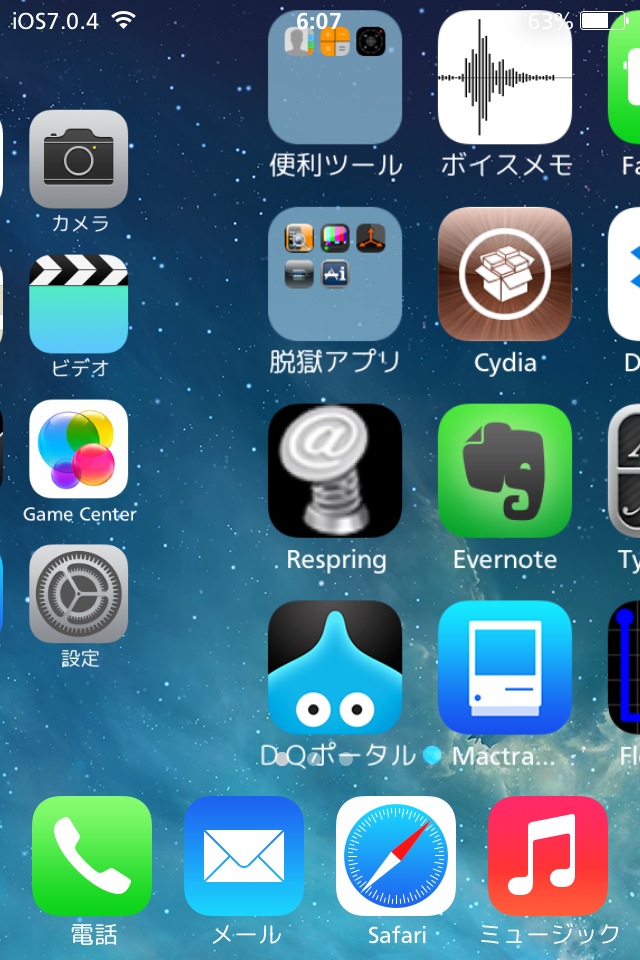Open the 脱獄アプリ folder
The width and height of the screenshot is (640, 960).
pos(335,274)
